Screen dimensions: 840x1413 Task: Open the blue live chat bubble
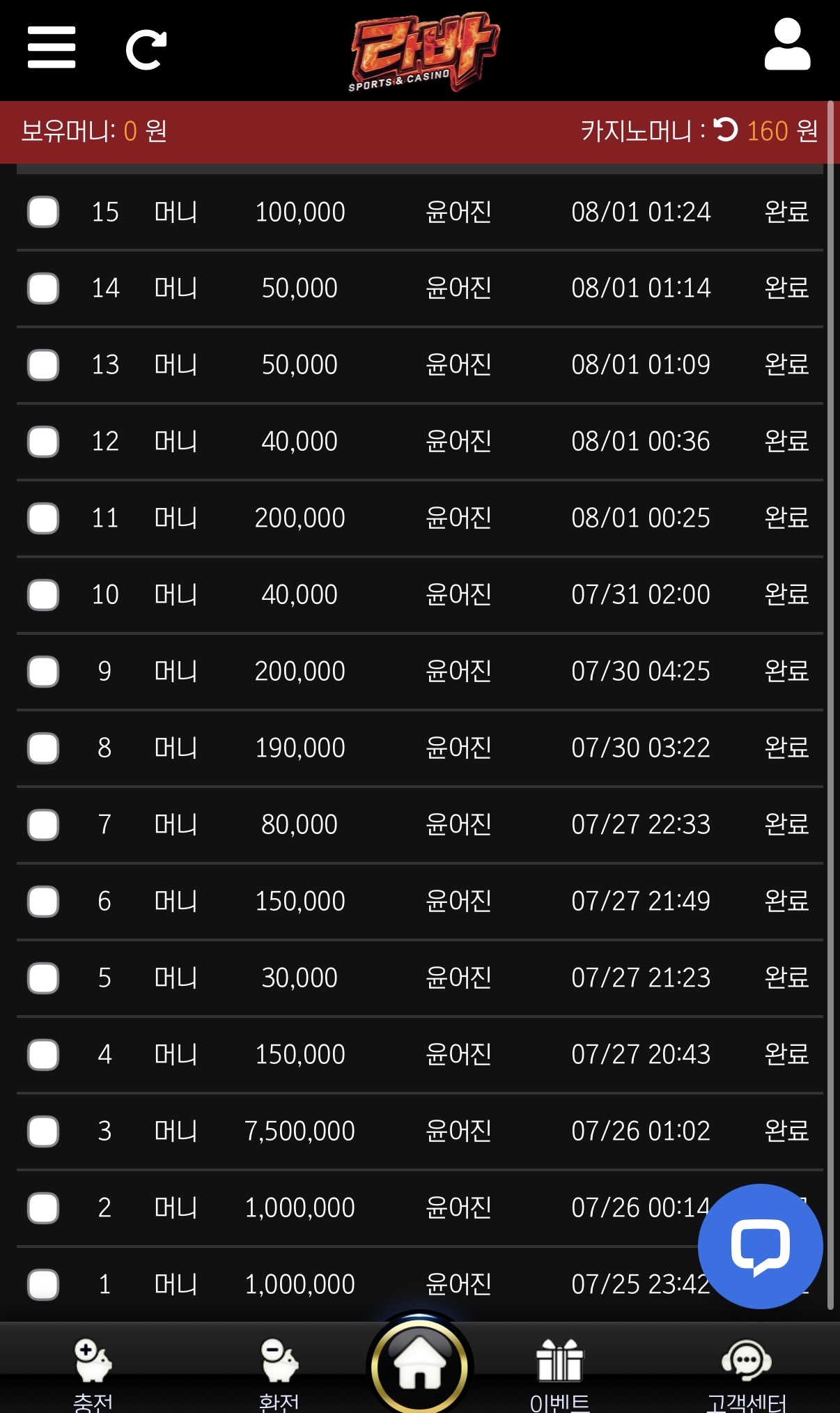pyautogui.click(x=760, y=1246)
